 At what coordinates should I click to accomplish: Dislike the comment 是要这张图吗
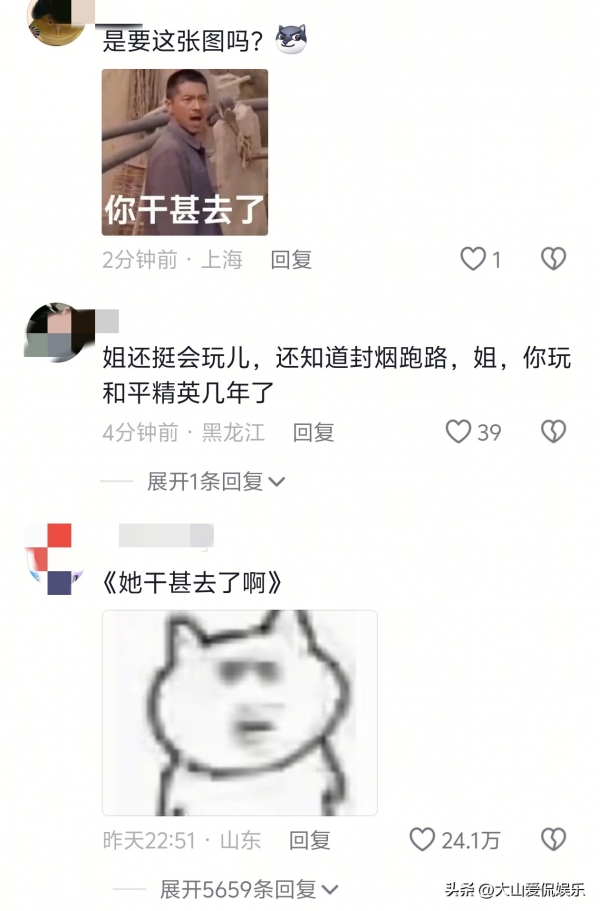click(x=553, y=260)
